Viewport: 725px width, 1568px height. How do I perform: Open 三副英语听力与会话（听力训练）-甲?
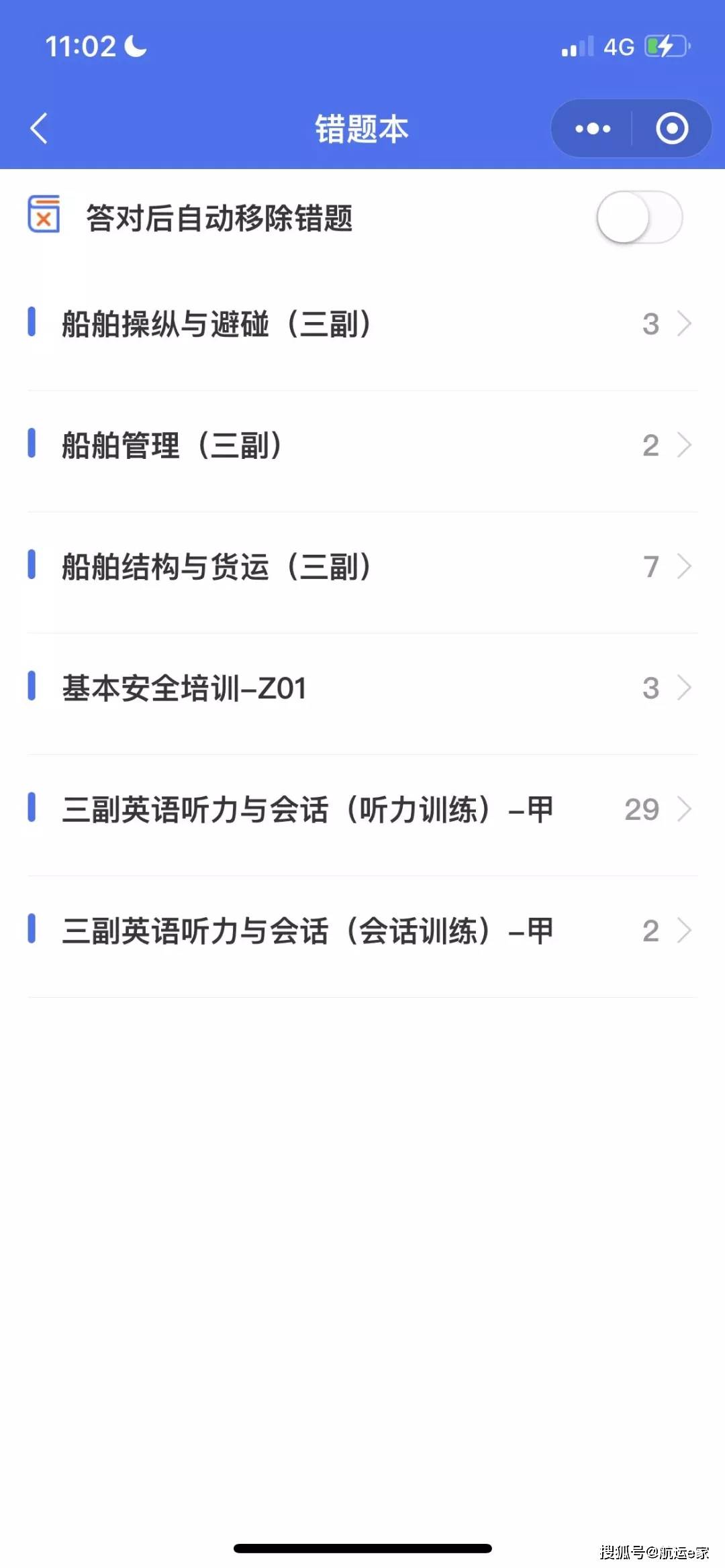click(362, 810)
